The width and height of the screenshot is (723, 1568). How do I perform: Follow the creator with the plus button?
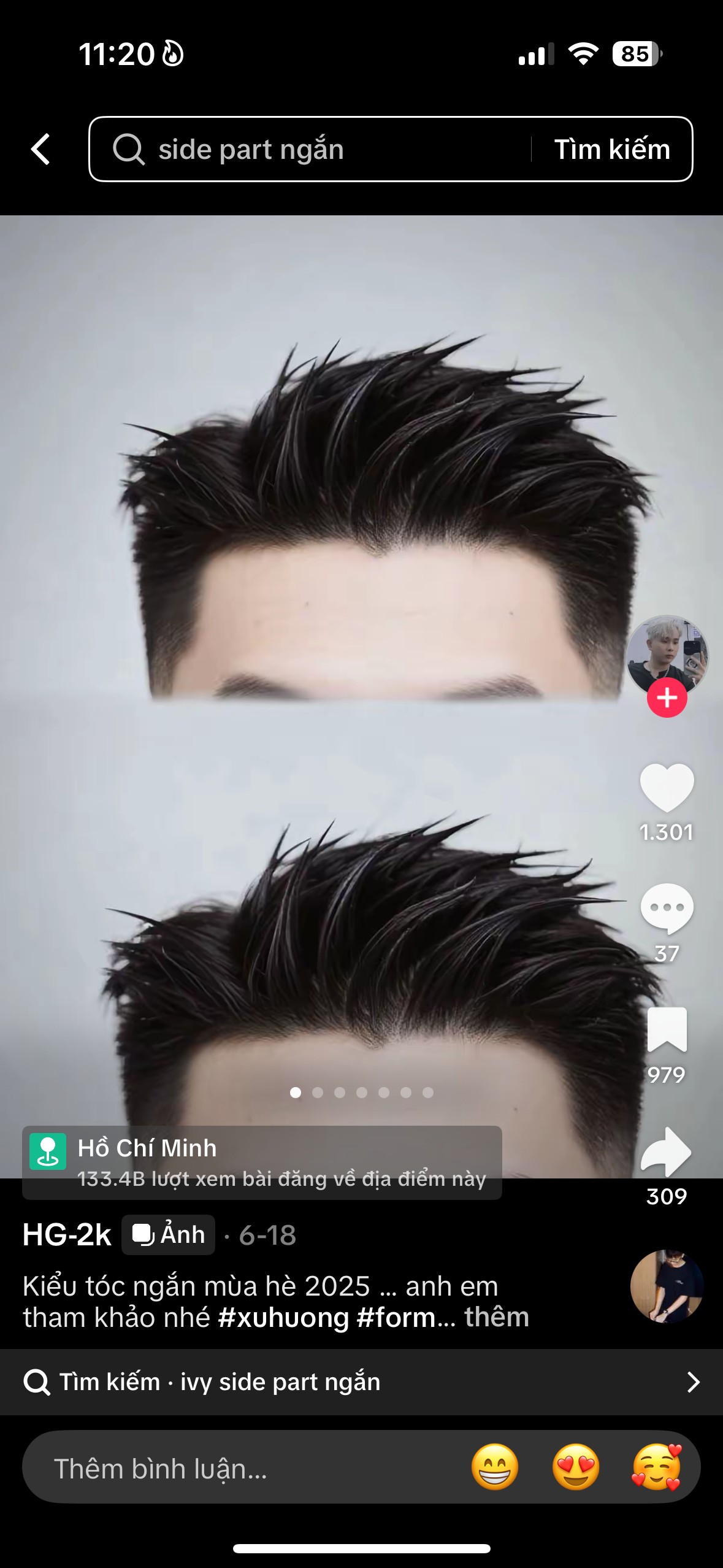667,698
